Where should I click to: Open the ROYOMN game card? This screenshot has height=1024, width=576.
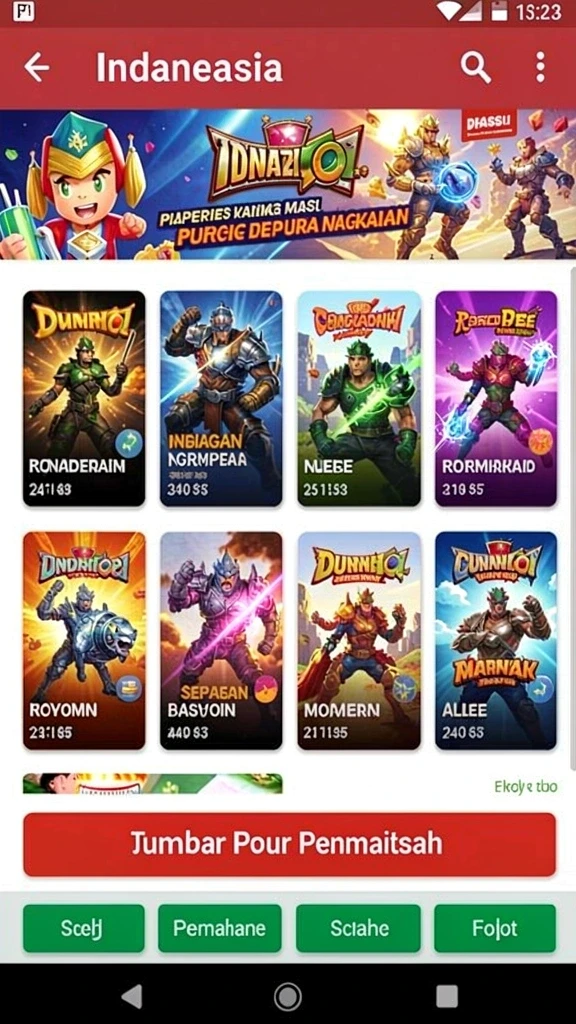tap(84, 641)
